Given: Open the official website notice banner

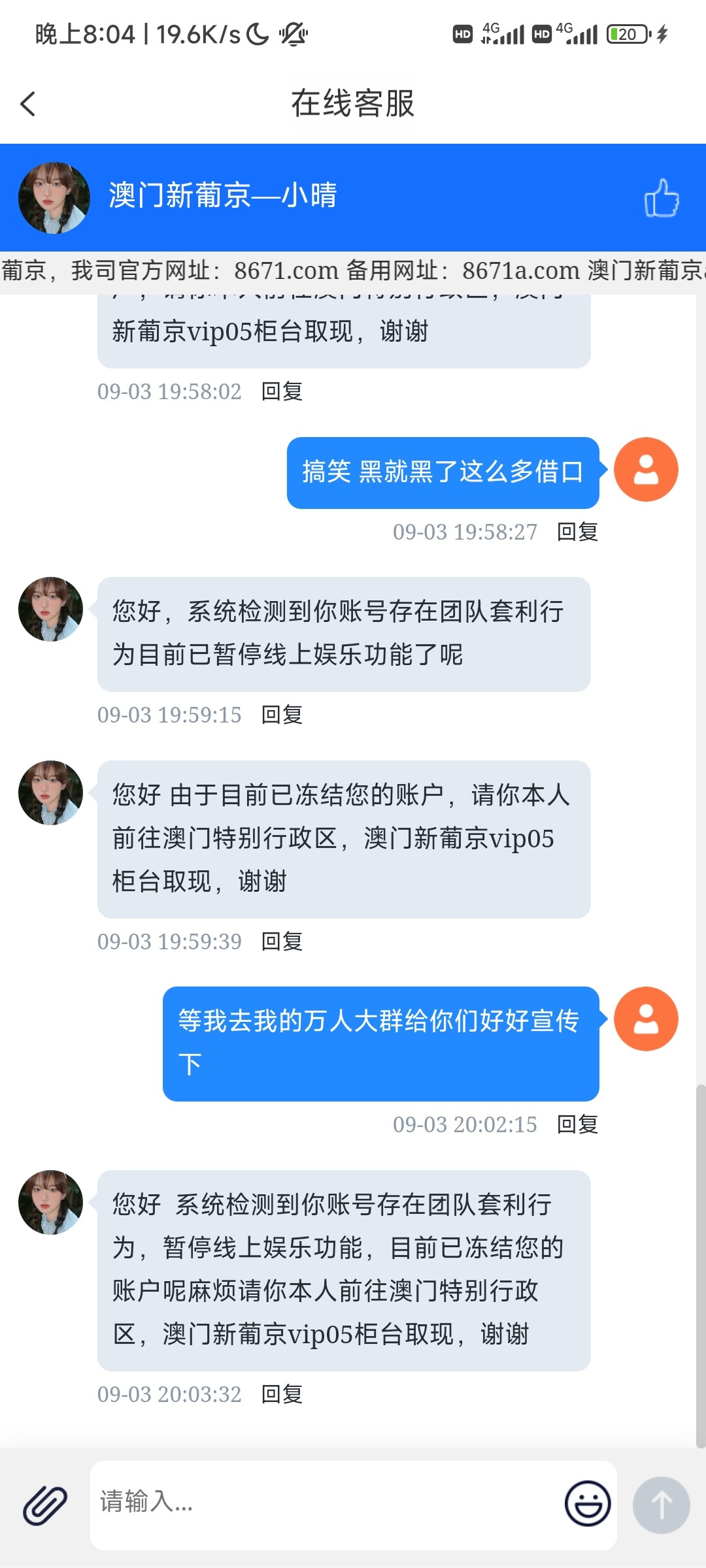Looking at the screenshot, I should (x=353, y=269).
